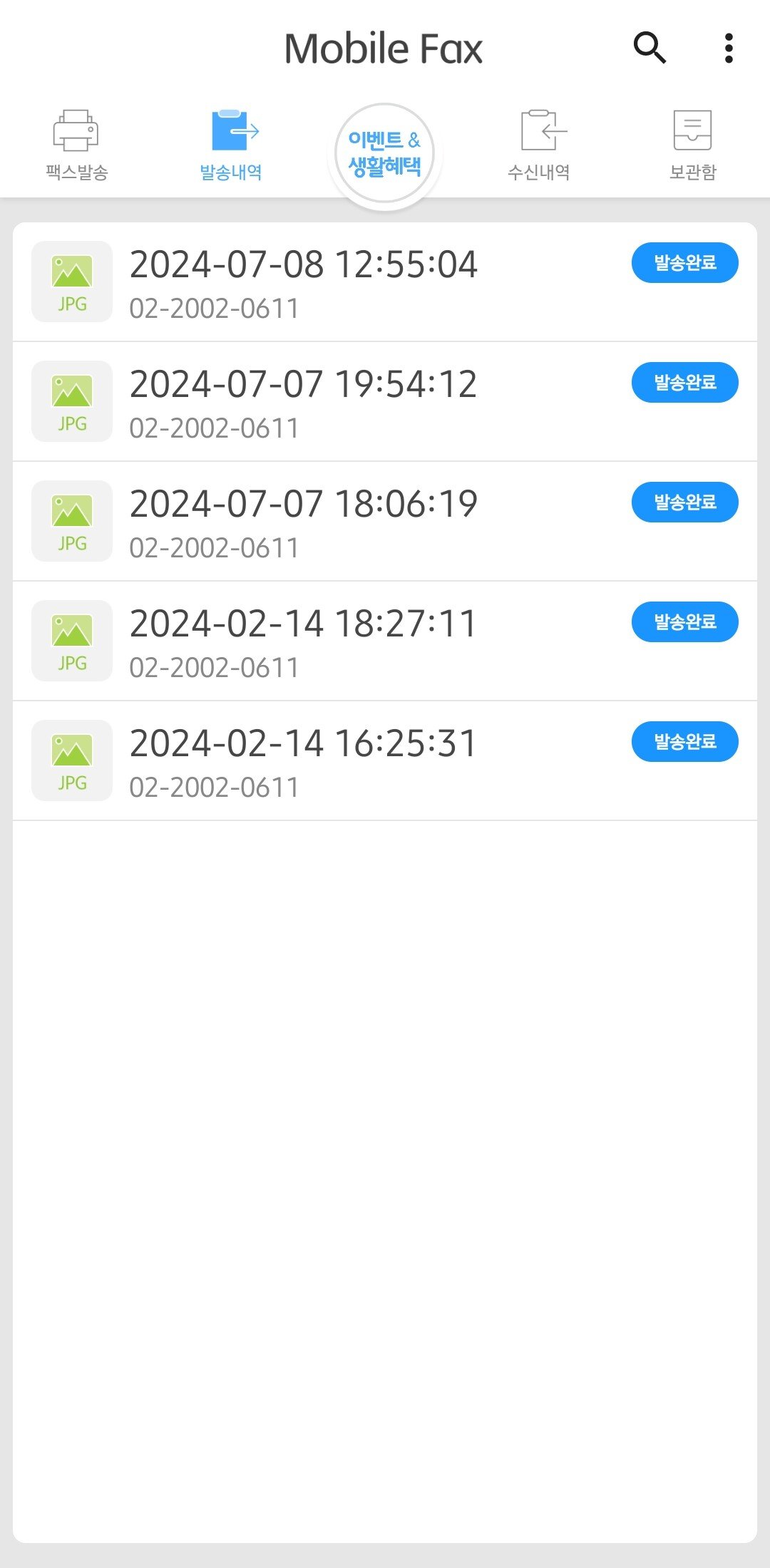Select the 발송내역 tab
The height and width of the screenshot is (1568, 770).
coord(231,145)
